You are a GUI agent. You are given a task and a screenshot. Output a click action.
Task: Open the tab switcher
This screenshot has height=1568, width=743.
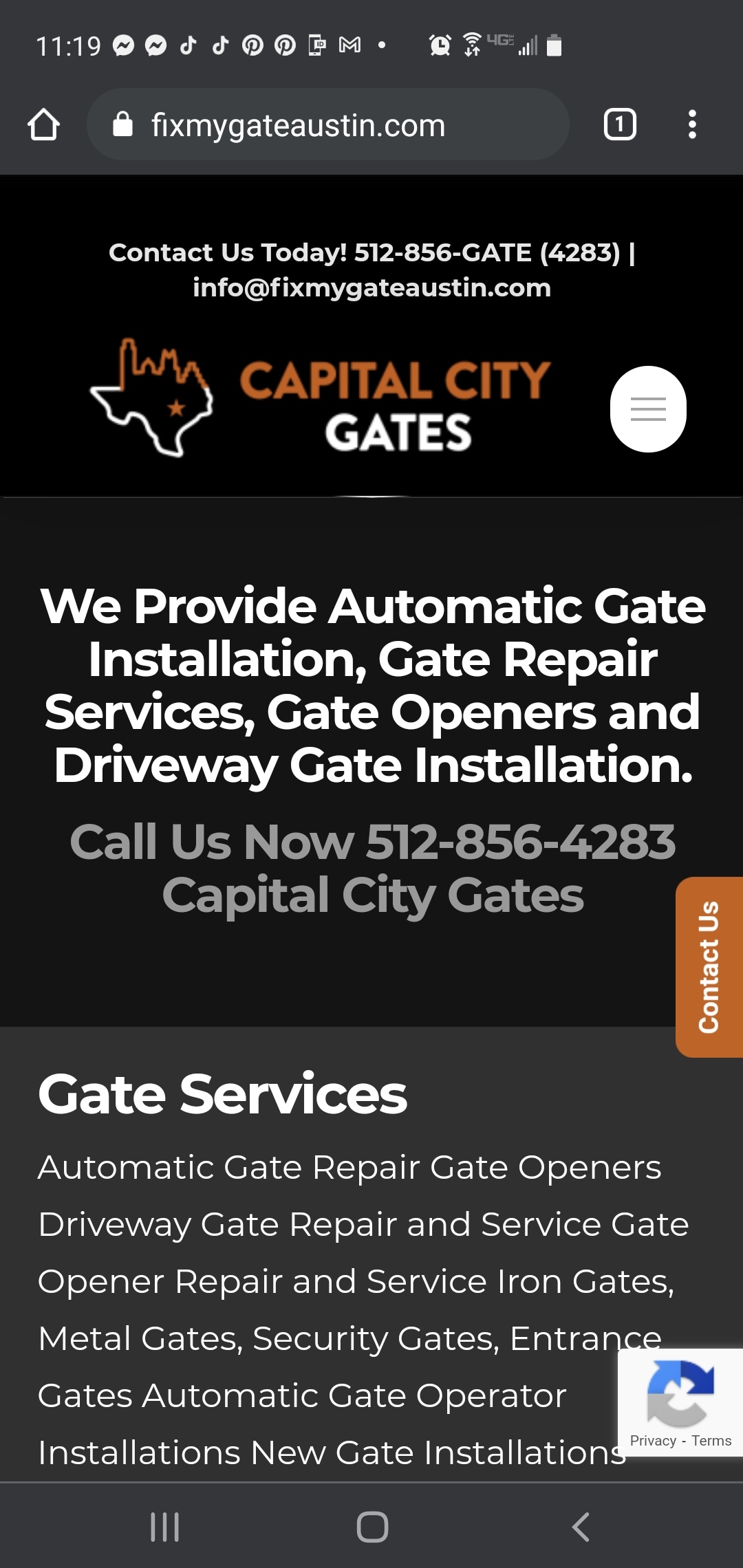click(619, 125)
